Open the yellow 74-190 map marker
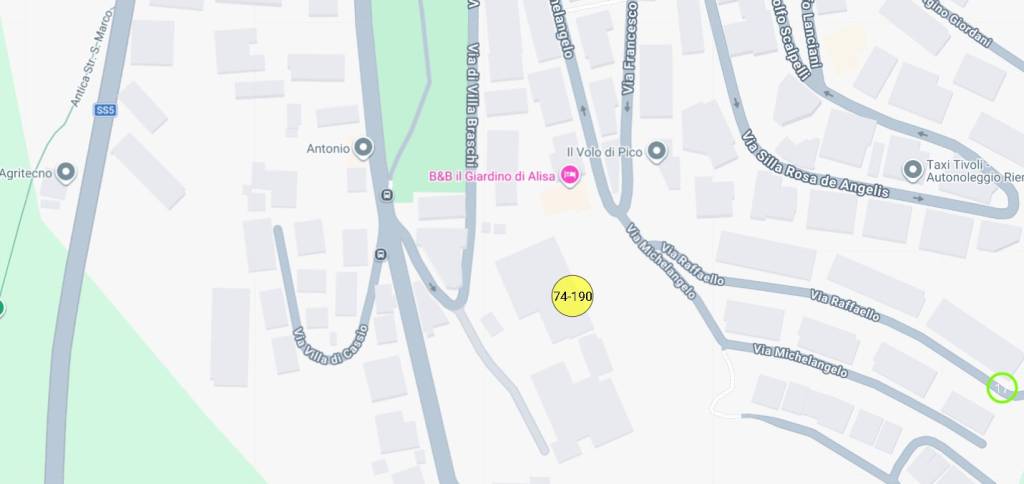 pyautogui.click(x=573, y=296)
